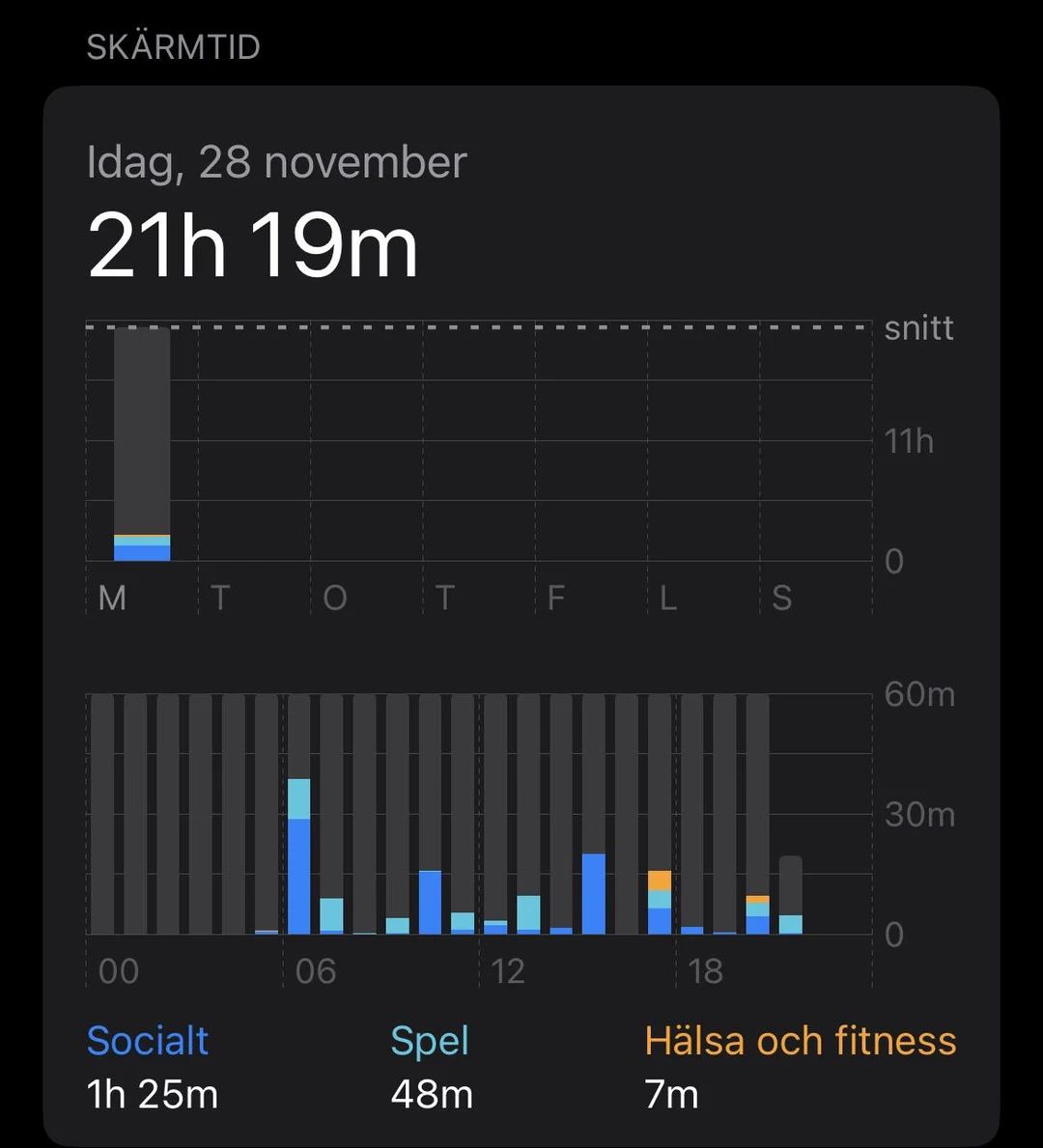
Task: Tap the F weekday label for Friday
Action: (x=555, y=599)
